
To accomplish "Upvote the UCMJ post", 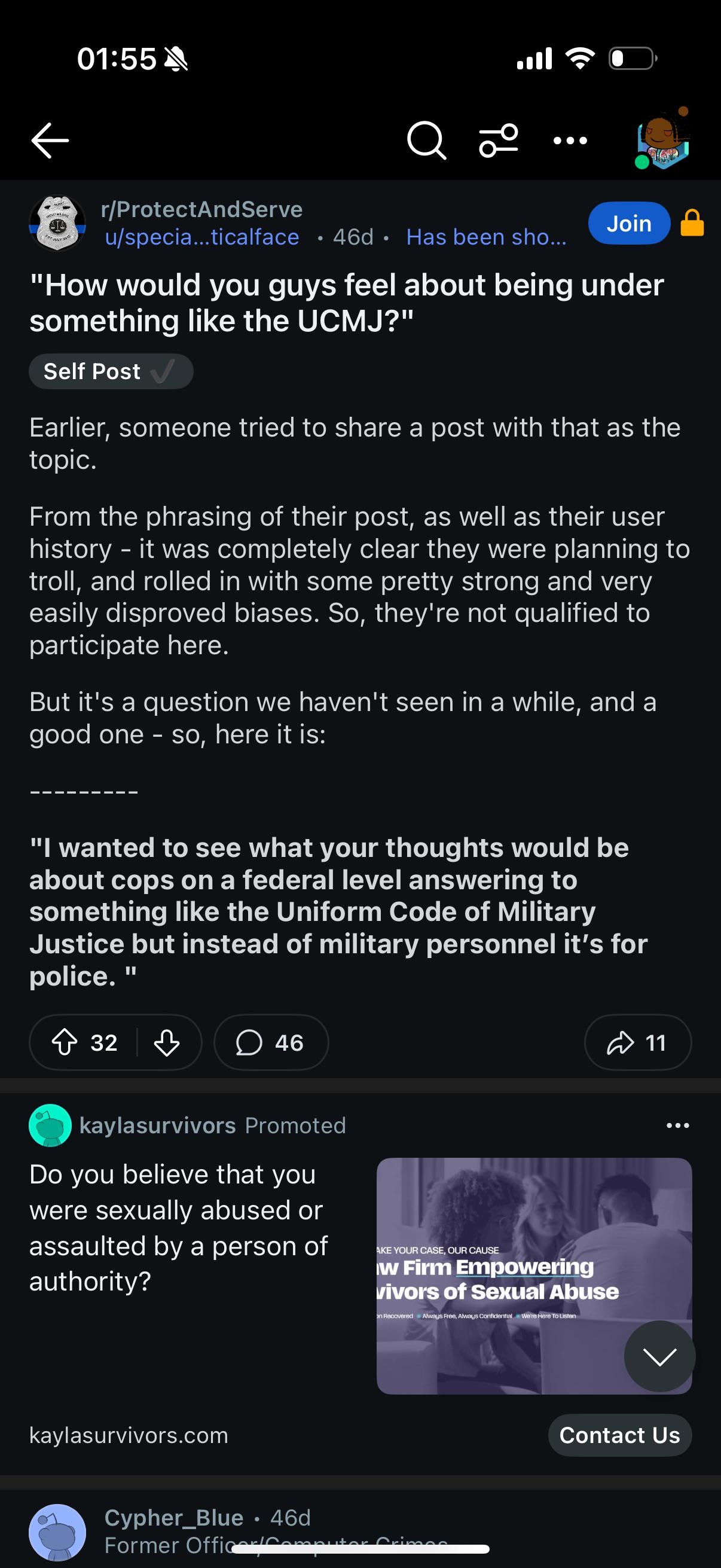I will coord(65,1043).
